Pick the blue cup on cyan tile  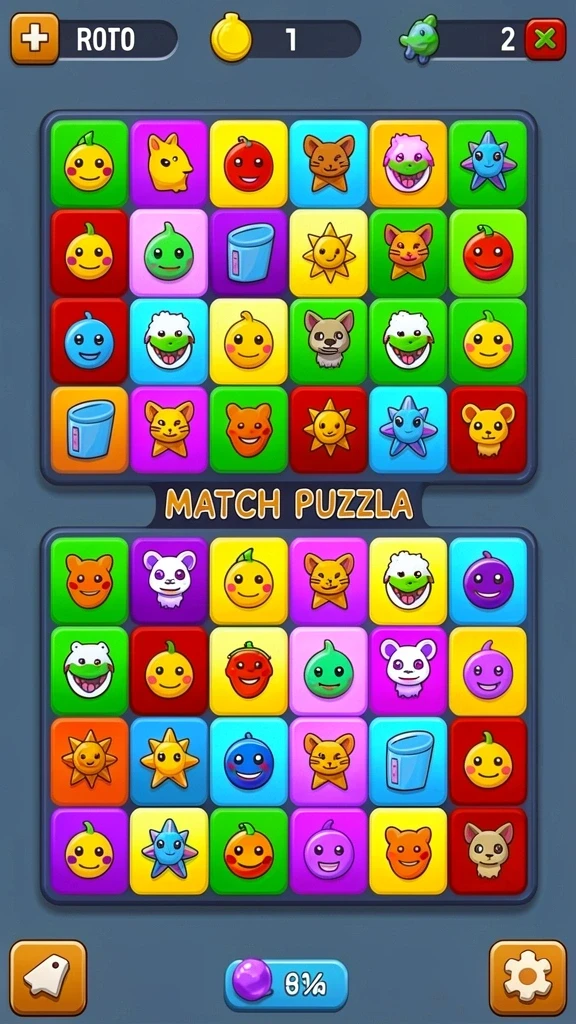pos(408,761)
